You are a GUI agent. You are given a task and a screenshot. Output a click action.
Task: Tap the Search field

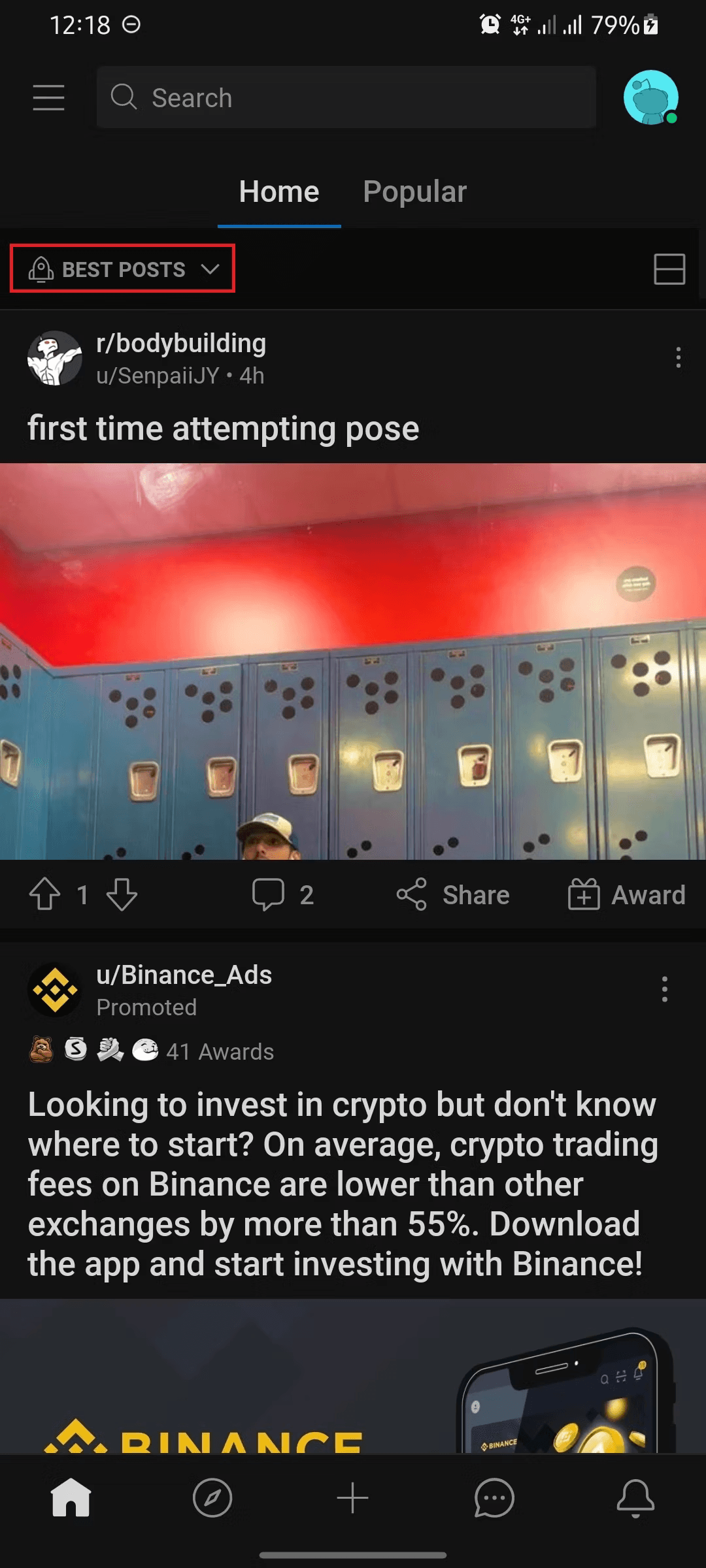[x=346, y=97]
